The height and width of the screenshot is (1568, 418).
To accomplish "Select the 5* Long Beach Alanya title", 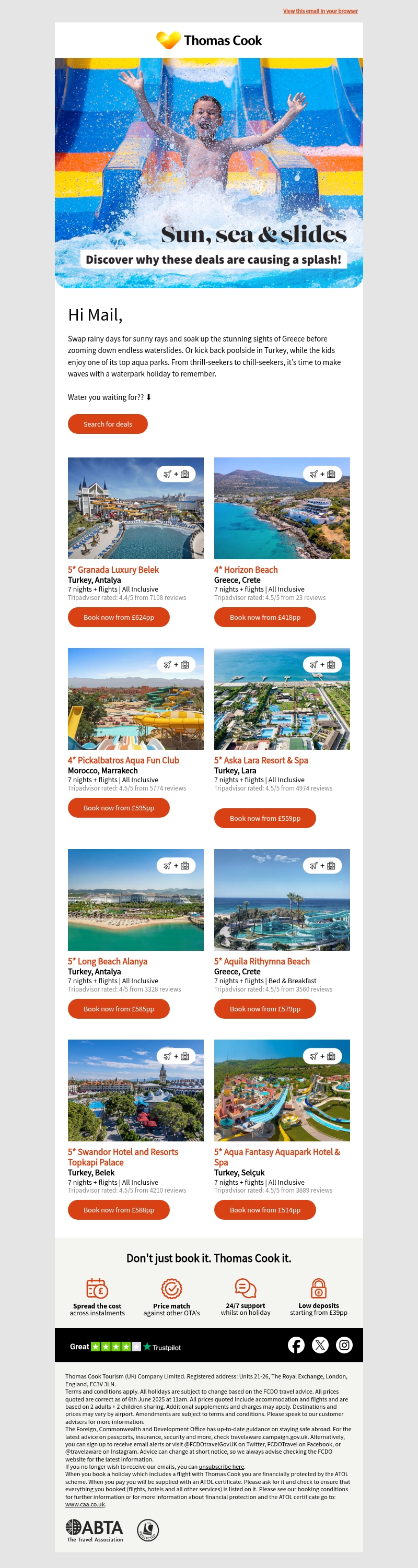I will (x=107, y=961).
